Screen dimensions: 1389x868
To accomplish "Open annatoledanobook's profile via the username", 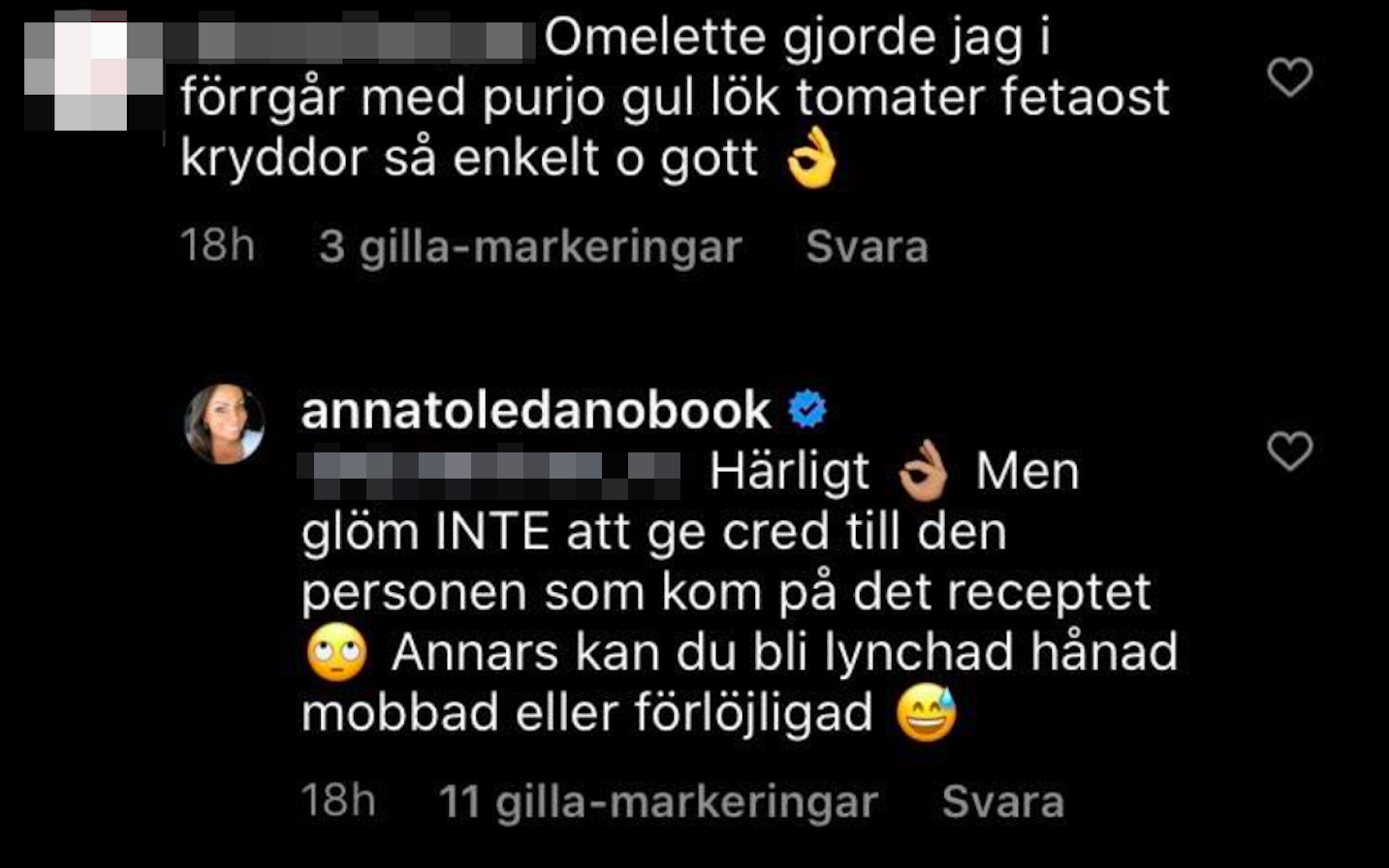I will [x=535, y=411].
